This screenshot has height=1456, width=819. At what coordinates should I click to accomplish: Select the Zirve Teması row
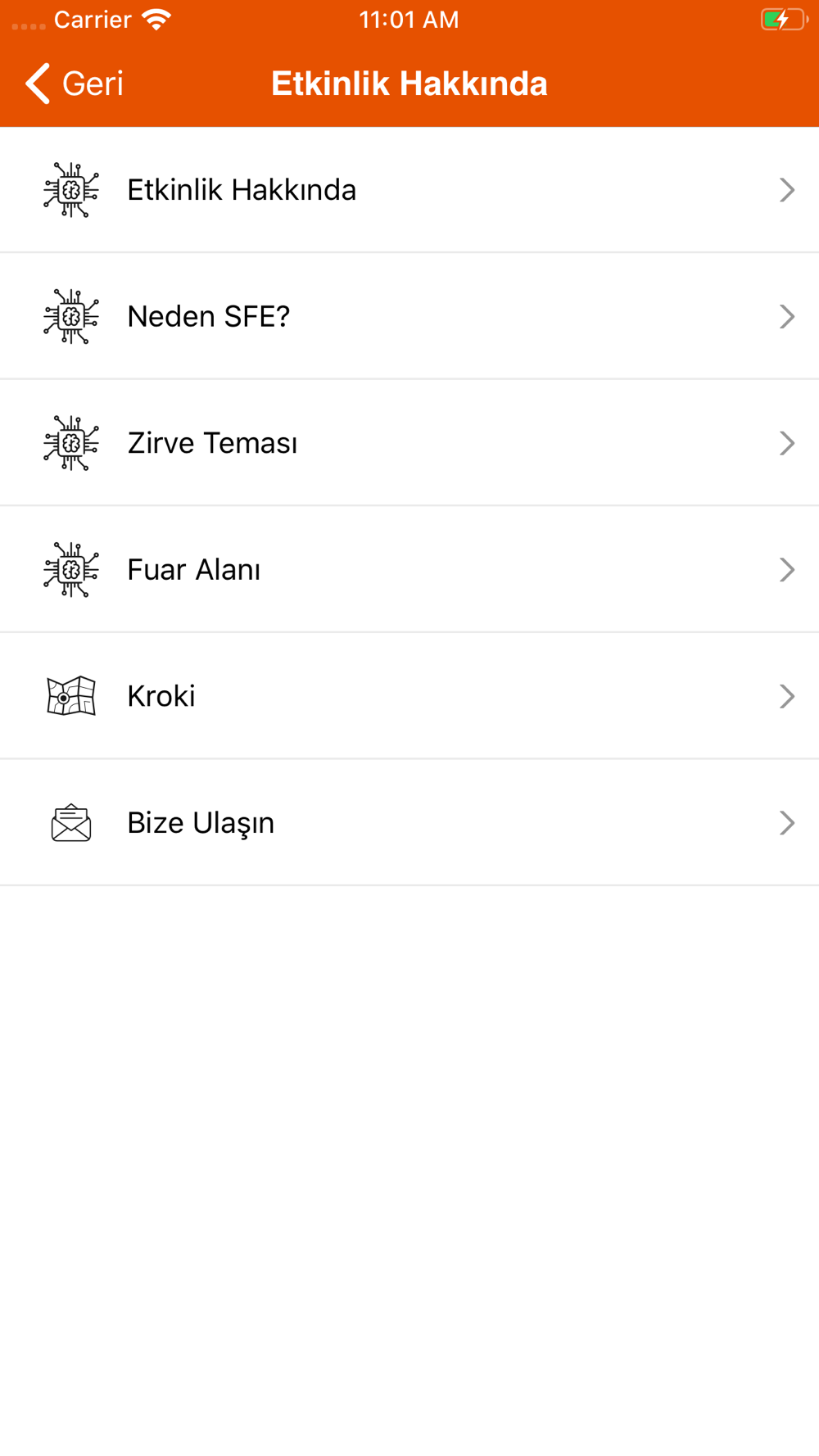409,443
